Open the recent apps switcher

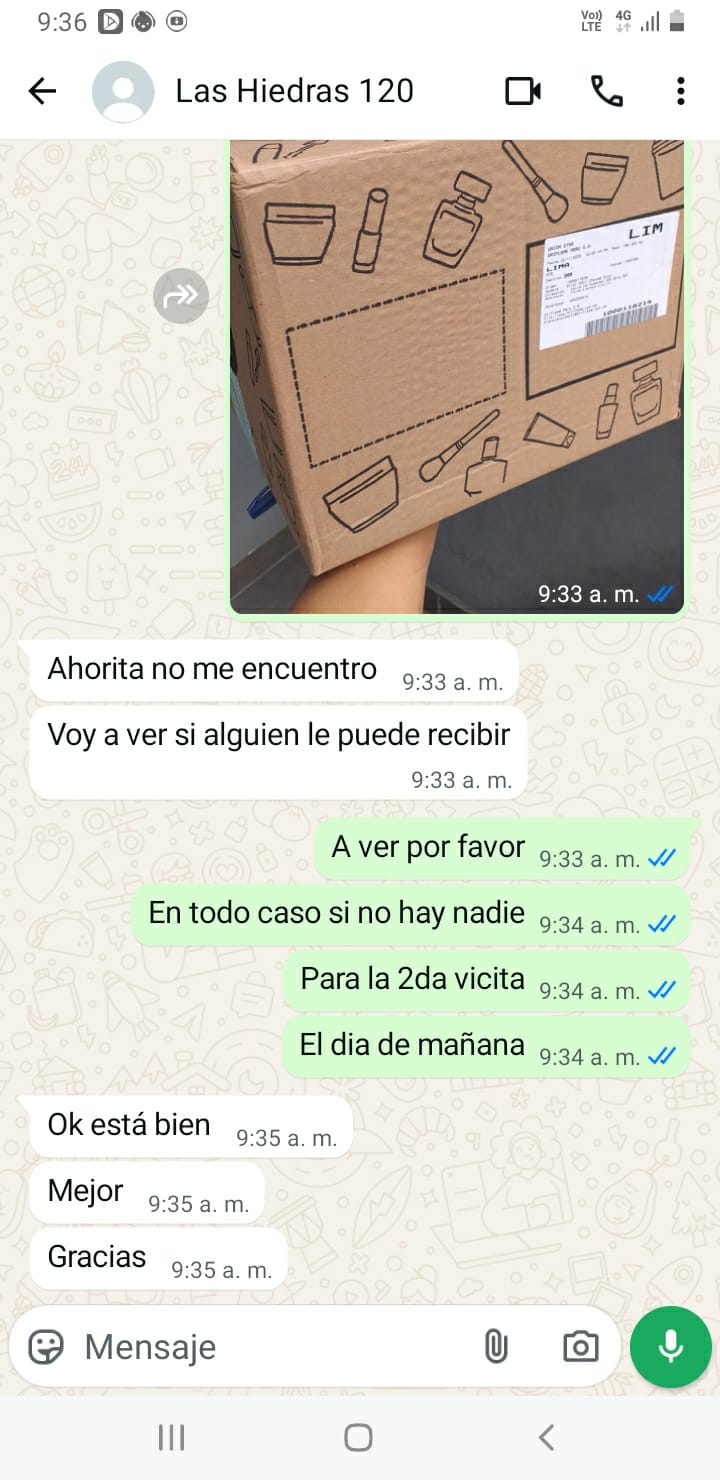[171, 1438]
